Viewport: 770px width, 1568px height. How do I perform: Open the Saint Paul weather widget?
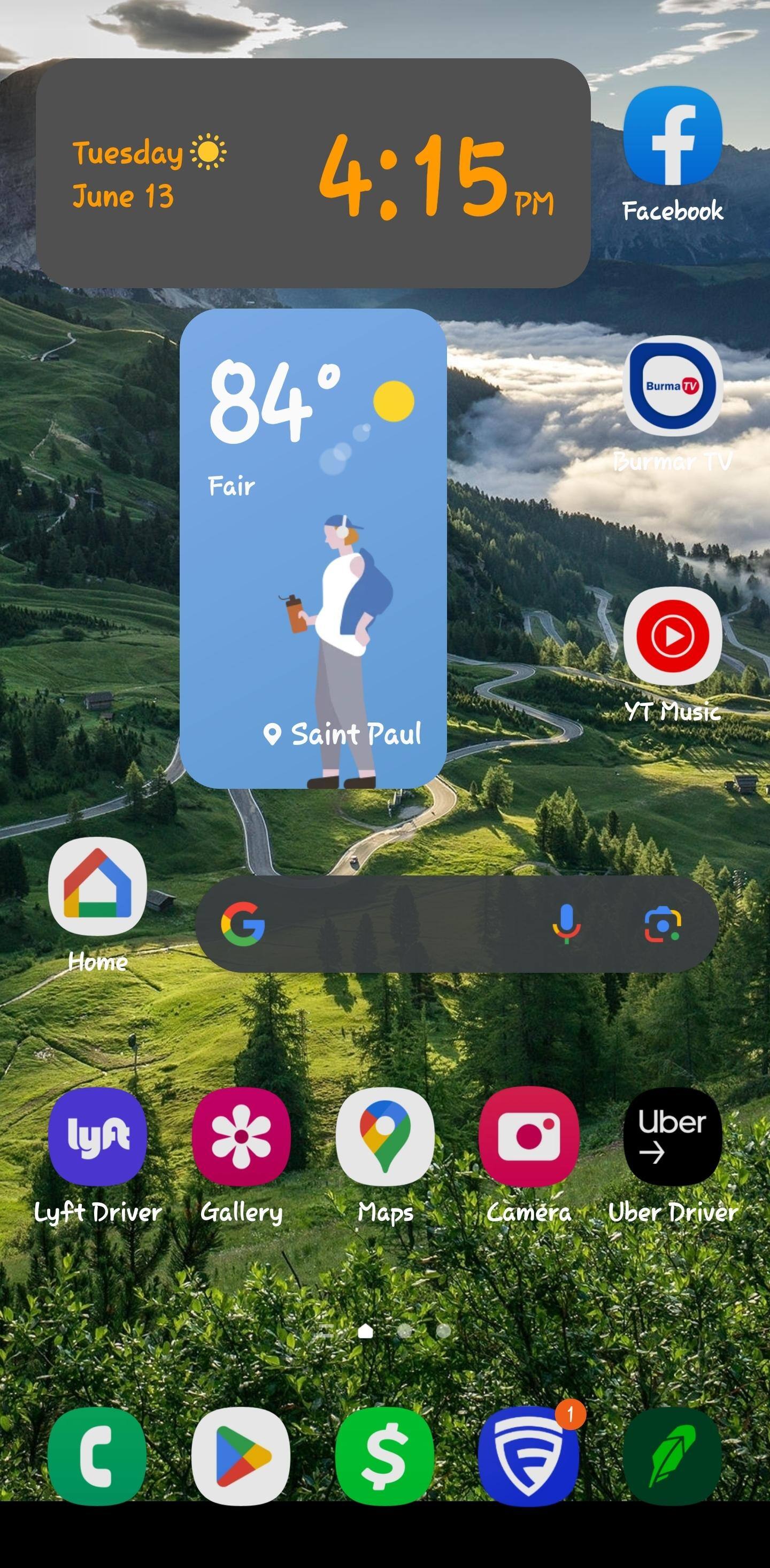tap(313, 548)
